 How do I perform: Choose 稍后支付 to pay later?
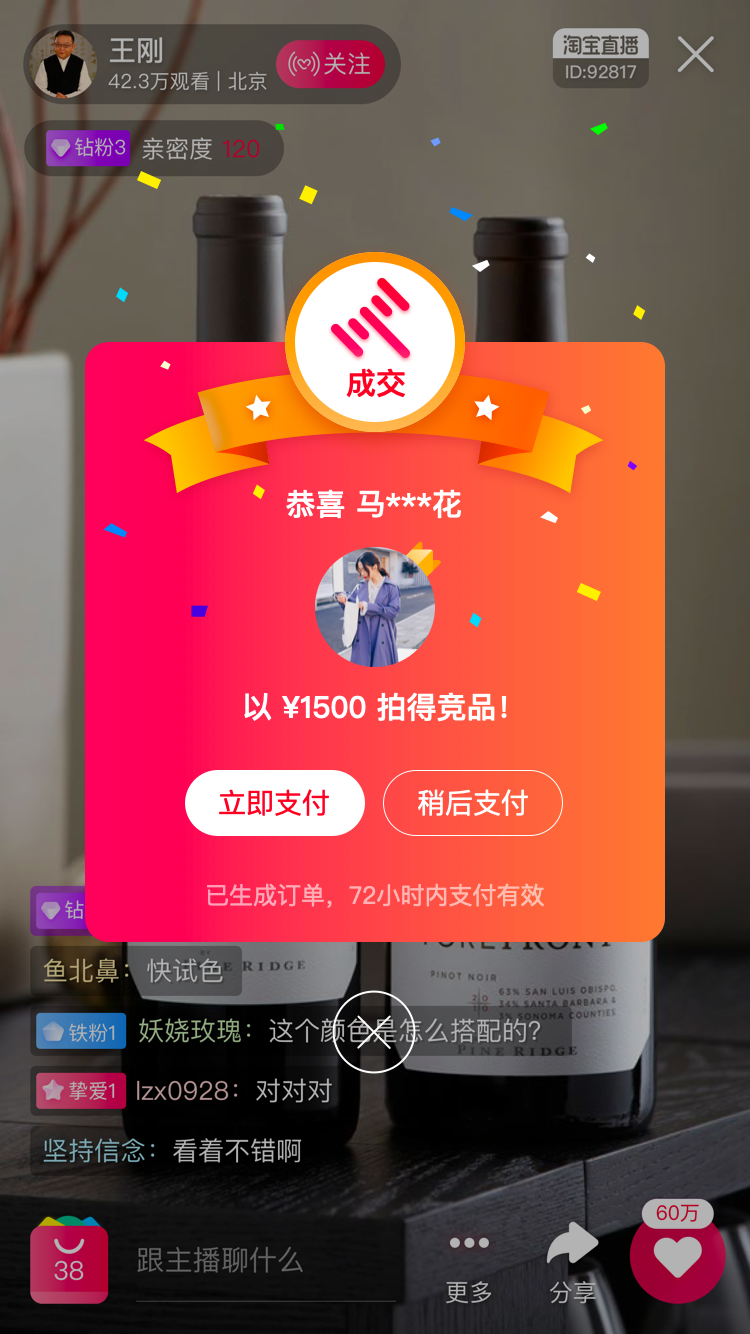click(472, 803)
